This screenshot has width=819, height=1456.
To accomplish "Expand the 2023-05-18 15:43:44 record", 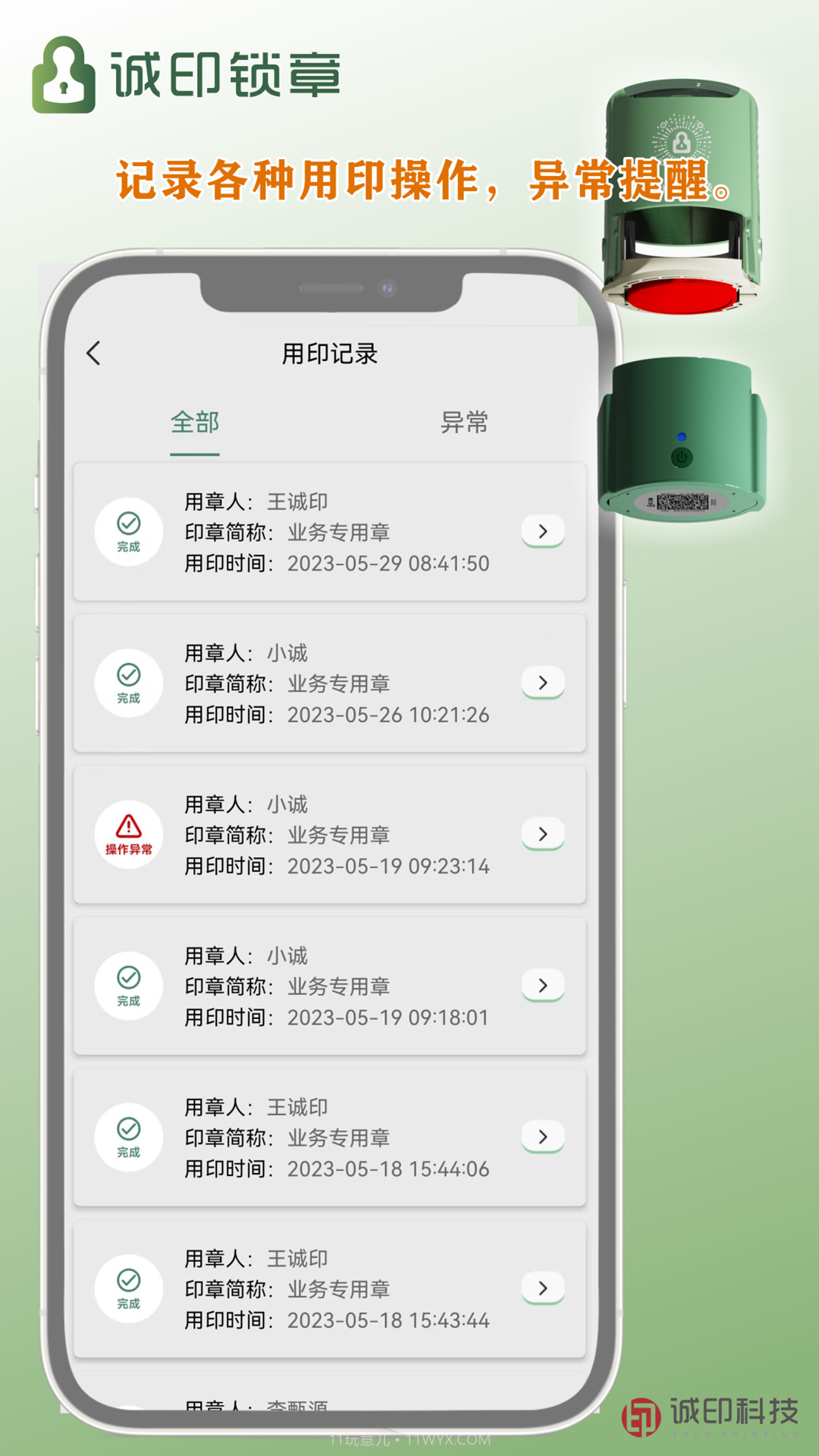I will (x=543, y=1288).
